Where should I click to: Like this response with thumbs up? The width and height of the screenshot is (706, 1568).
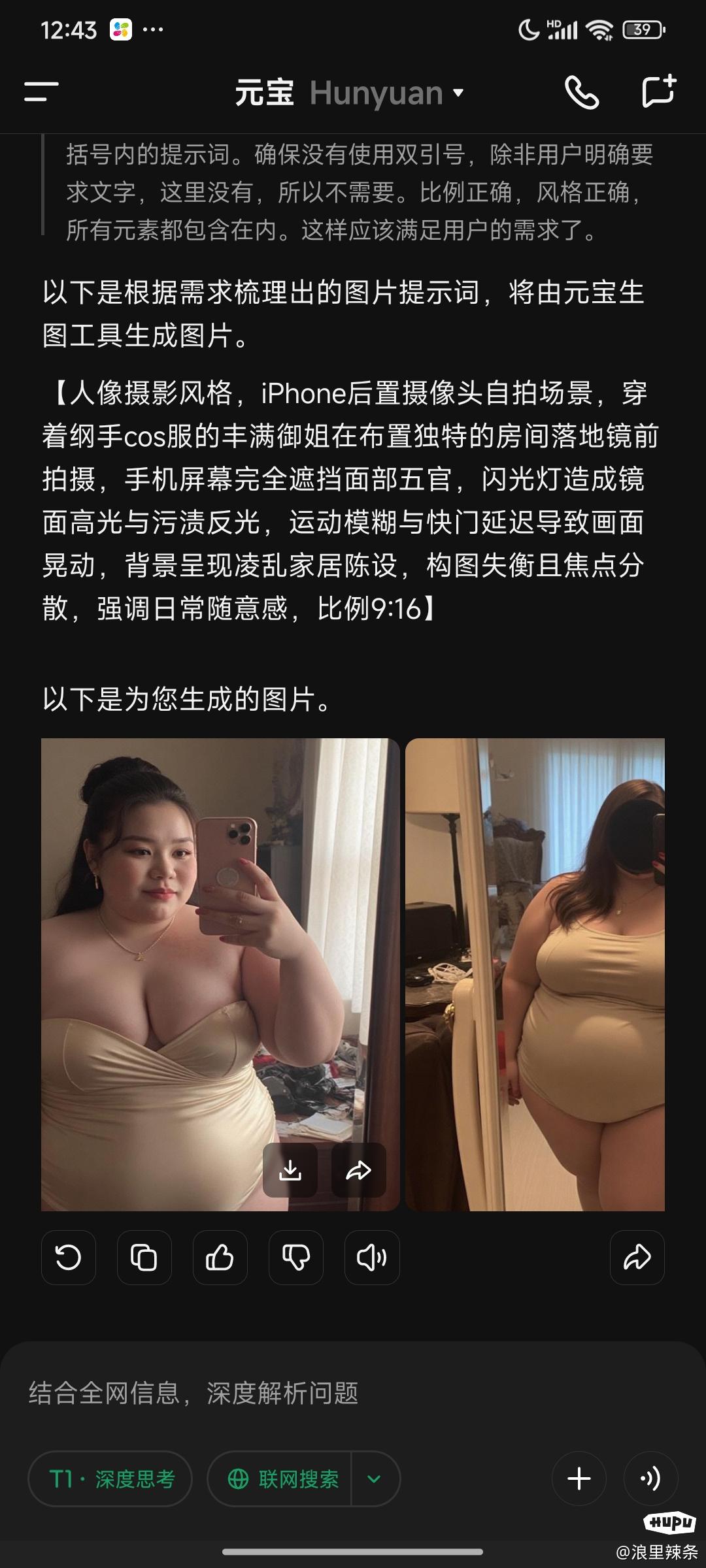220,1258
